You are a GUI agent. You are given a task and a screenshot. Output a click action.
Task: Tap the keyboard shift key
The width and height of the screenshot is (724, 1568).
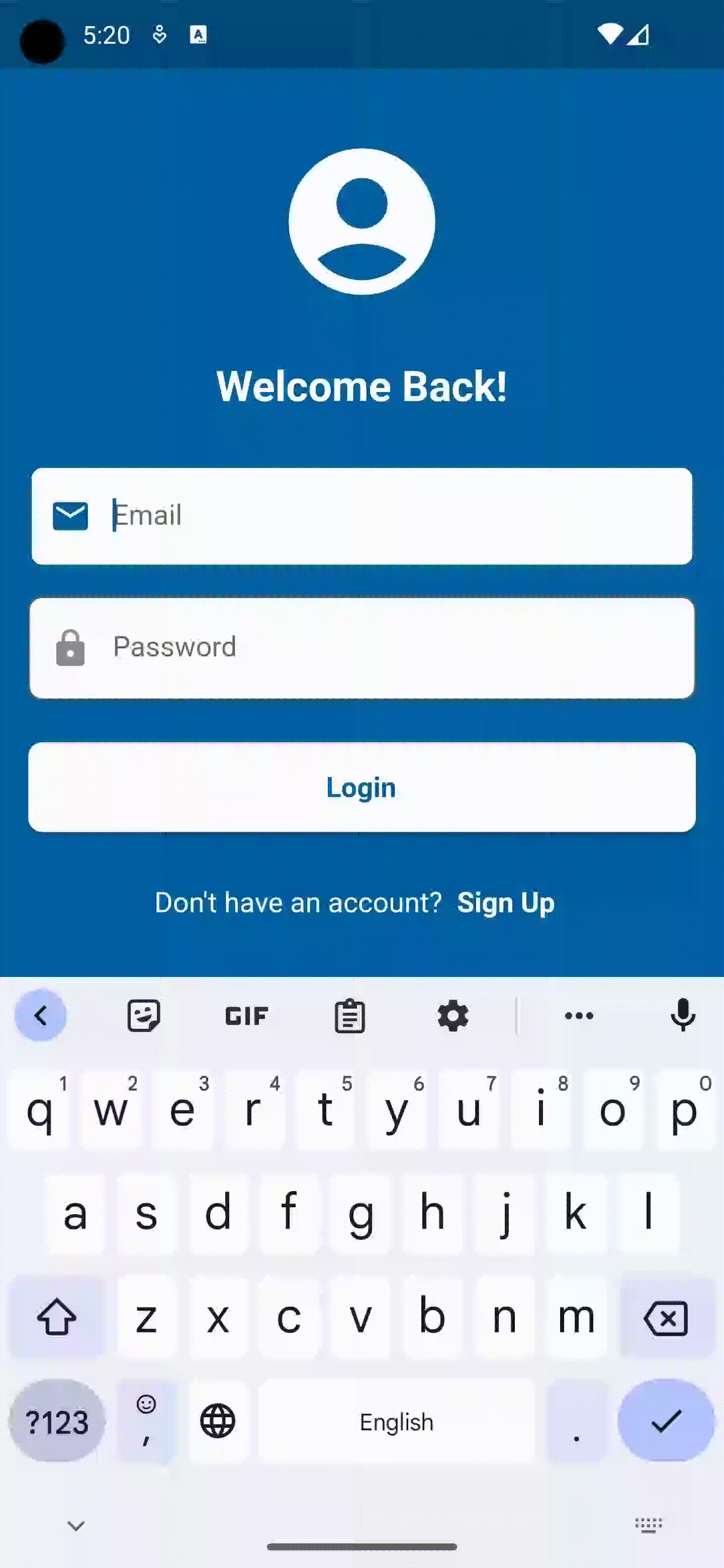click(57, 1317)
